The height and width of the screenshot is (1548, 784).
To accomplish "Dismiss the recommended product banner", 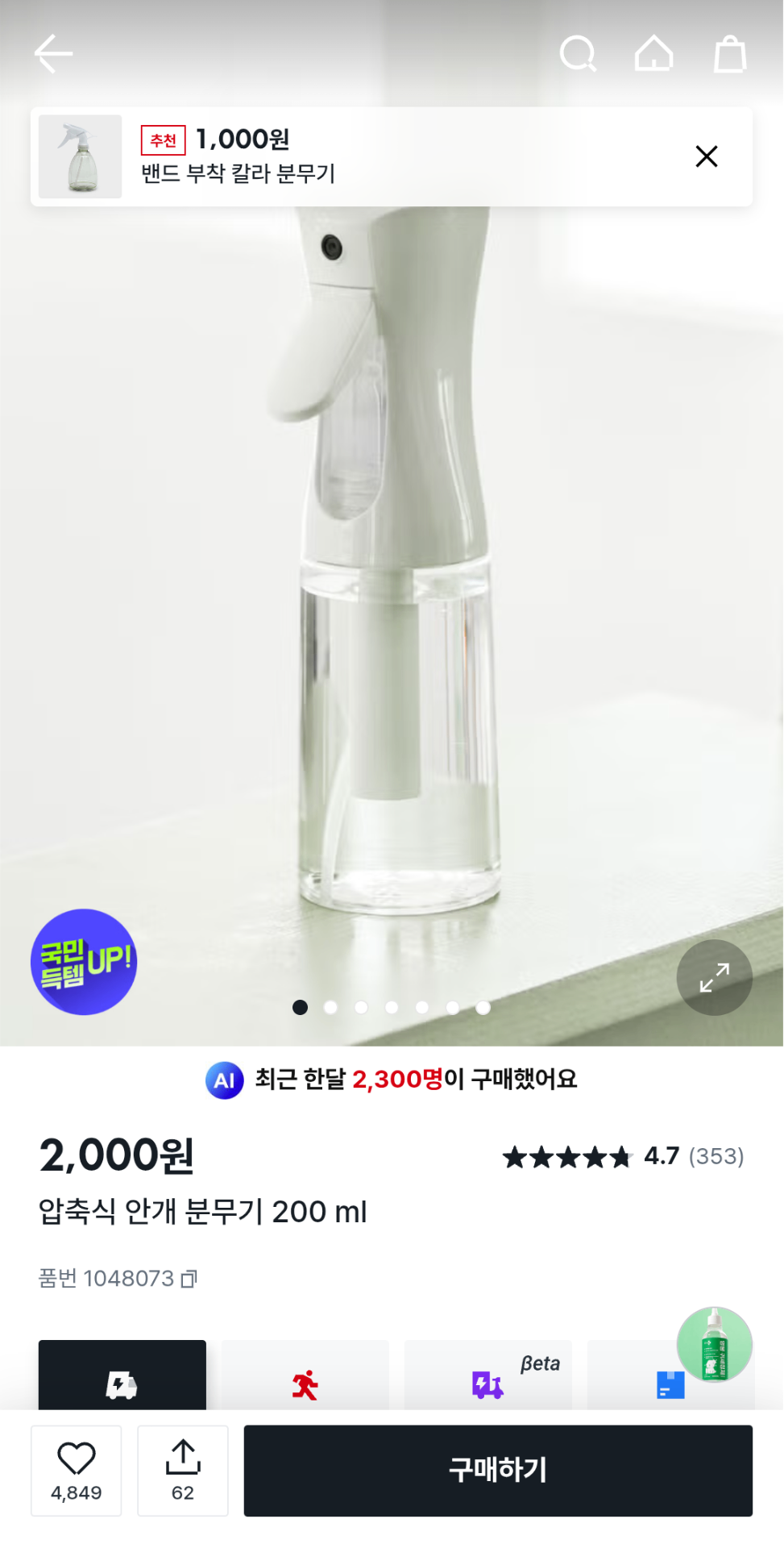I will click(x=707, y=156).
